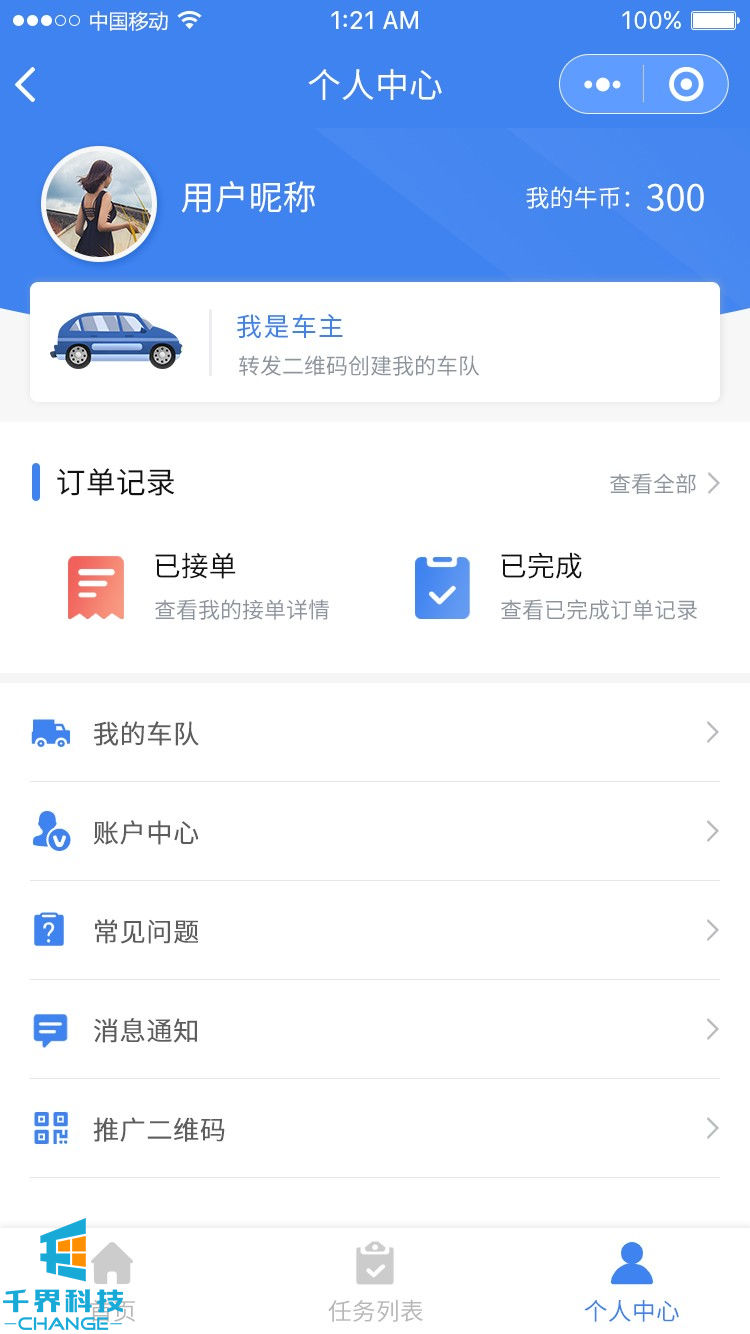The height and width of the screenshot is (1334, 750).
Task: Open the mini-program more options menu
Action: (602, 85)
